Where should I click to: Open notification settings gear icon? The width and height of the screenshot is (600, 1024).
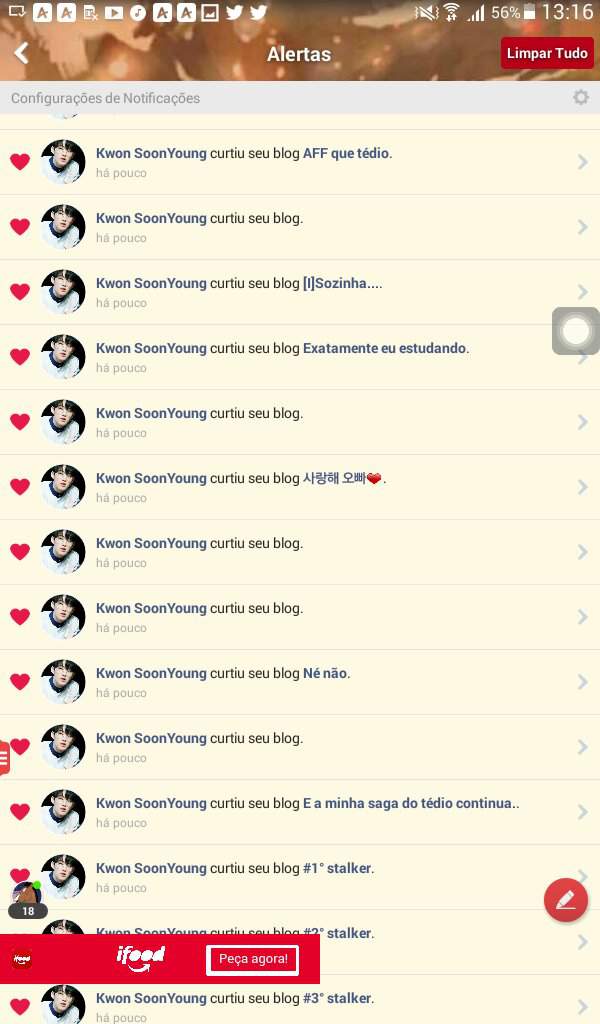coord(580,98)
